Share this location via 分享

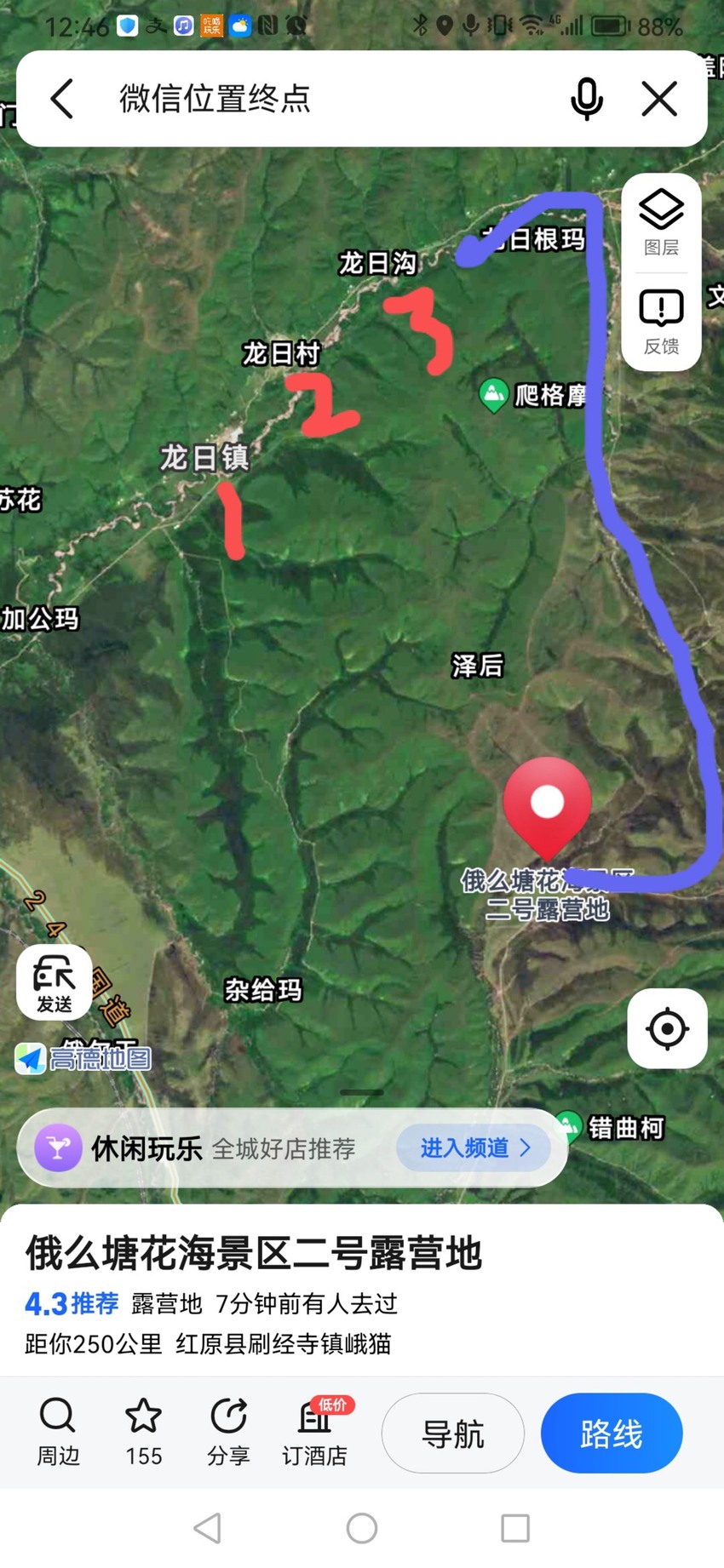pos(228,1433)
